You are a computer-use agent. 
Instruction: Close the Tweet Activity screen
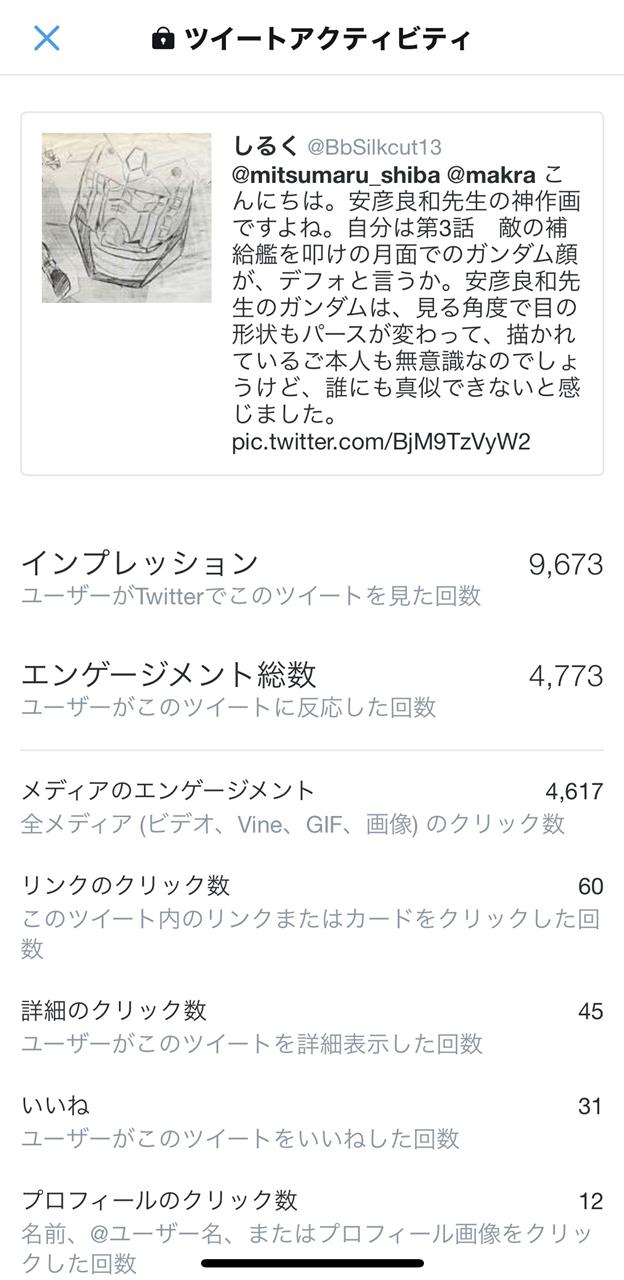[47, 38]
